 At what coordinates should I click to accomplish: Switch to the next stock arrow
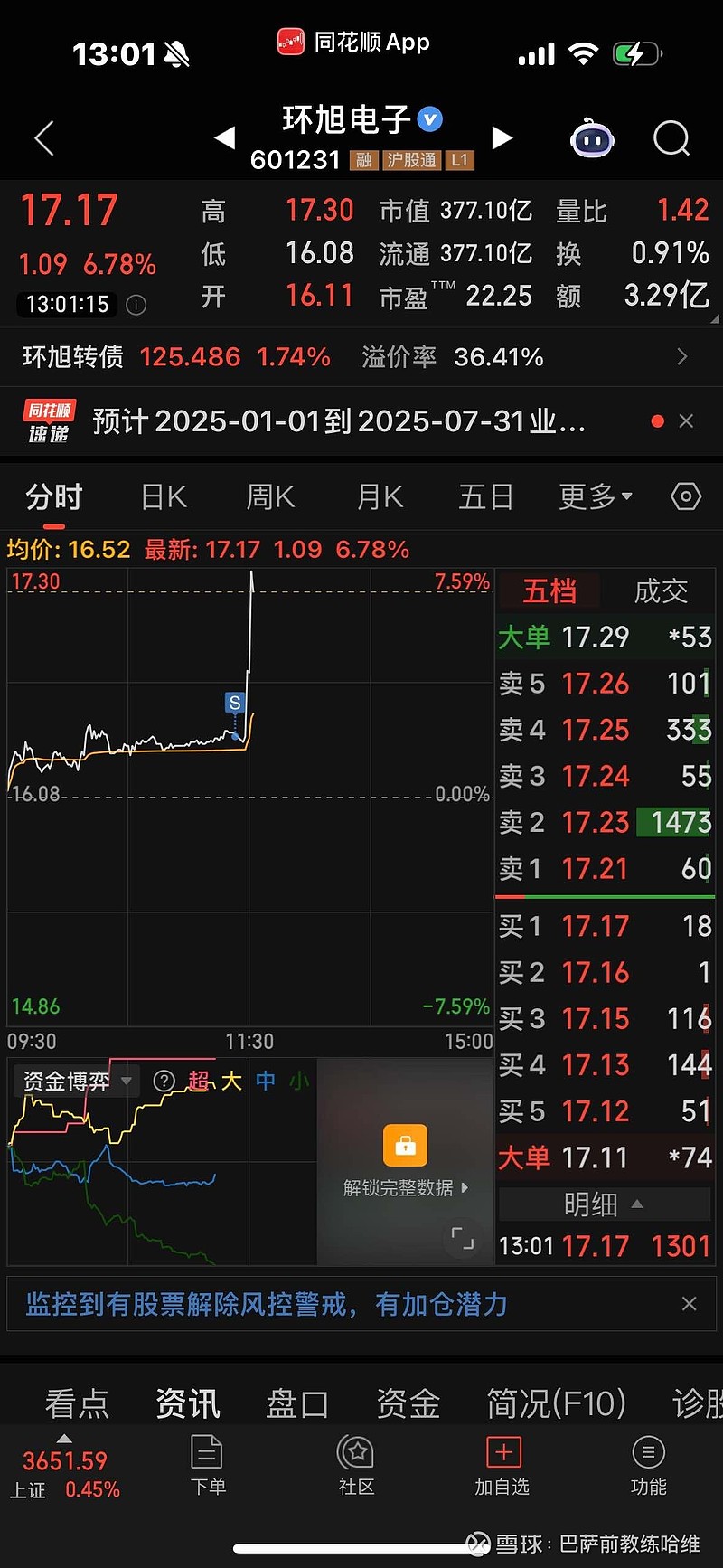point(502,137)
